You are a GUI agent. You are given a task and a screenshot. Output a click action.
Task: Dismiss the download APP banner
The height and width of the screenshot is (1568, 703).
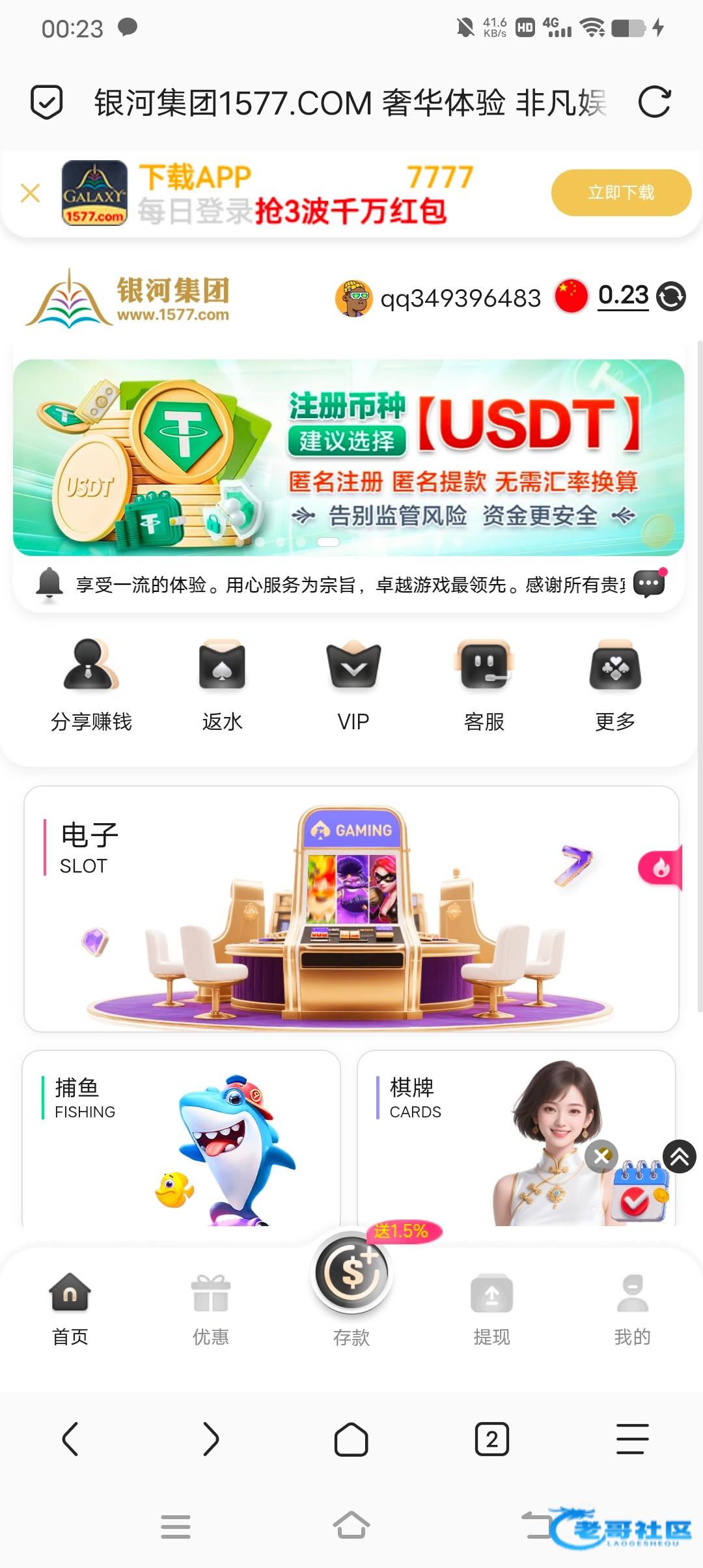pos(31,193)
